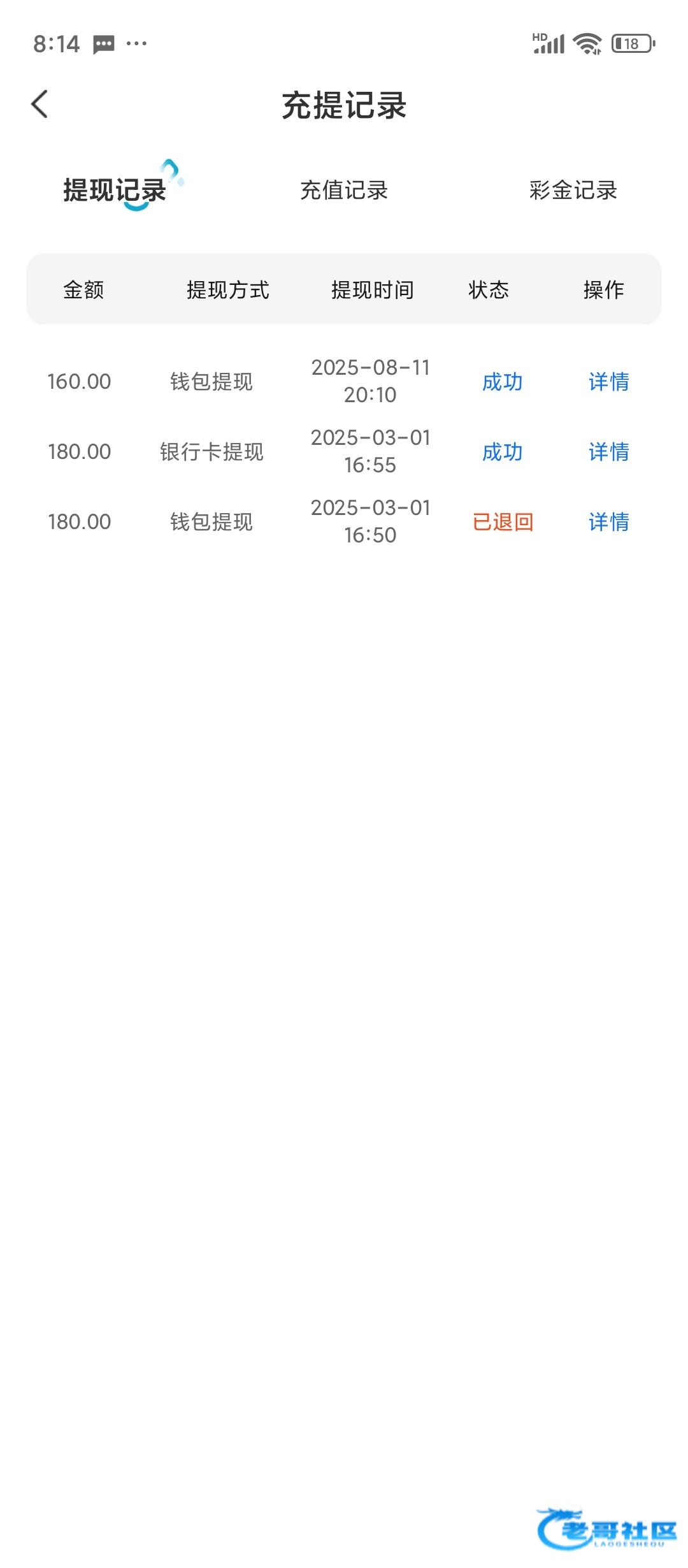Screen dimensions: 688x1568
Task: Go back using the back arrow
Action: tap(39, 105)
